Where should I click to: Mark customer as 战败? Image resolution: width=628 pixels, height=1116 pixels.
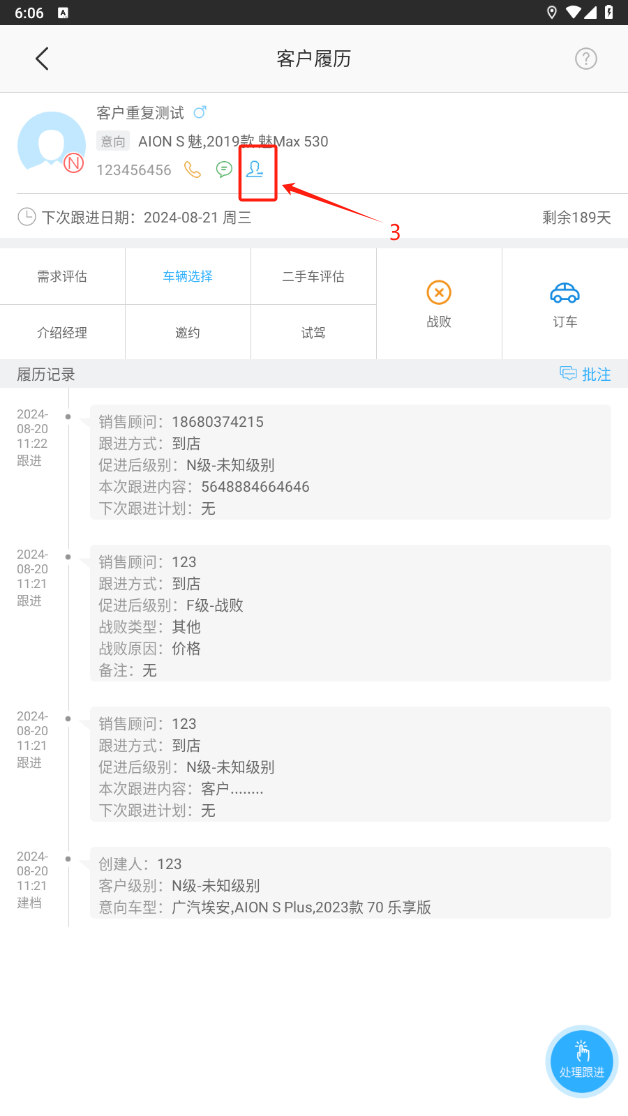[439, 304]
